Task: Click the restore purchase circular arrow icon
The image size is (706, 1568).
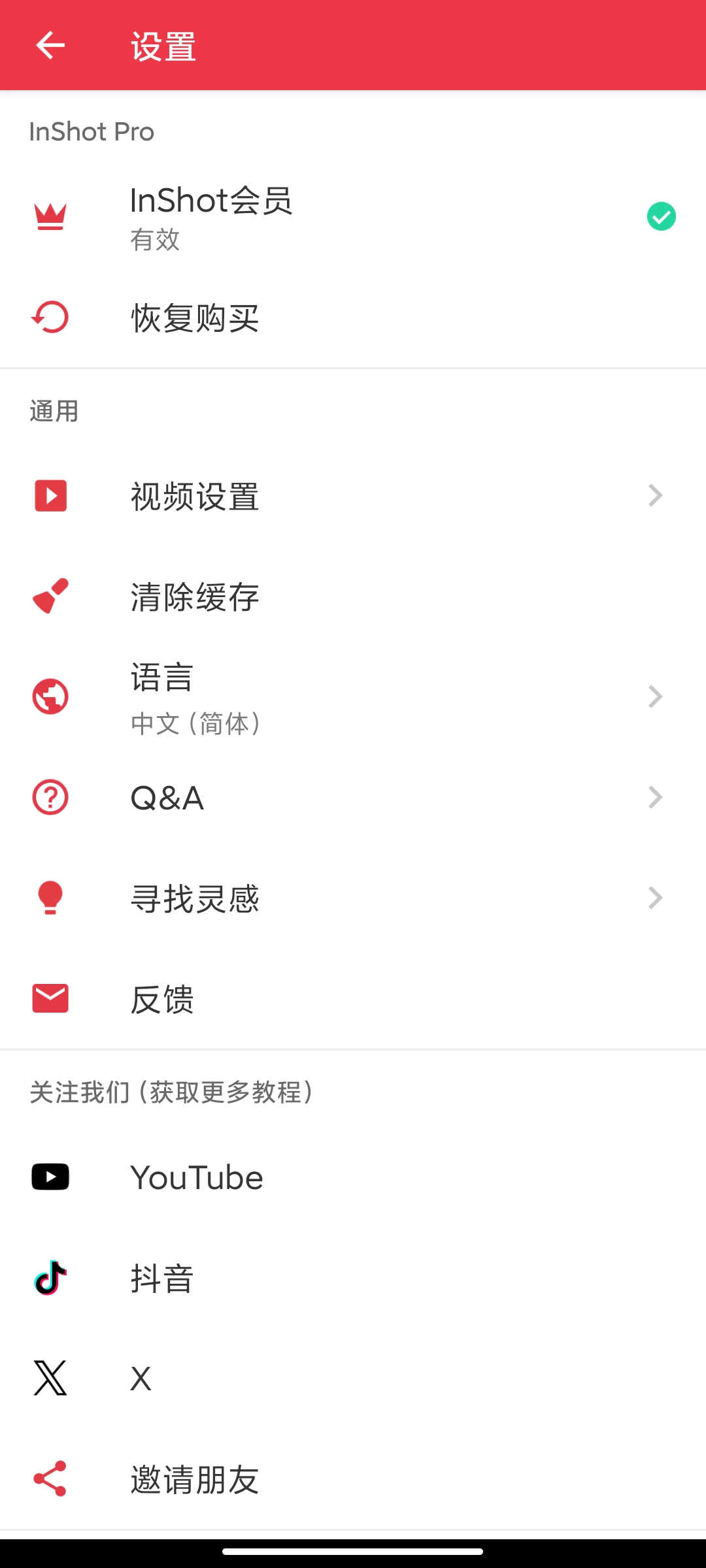Action: (x=50, y=318)
